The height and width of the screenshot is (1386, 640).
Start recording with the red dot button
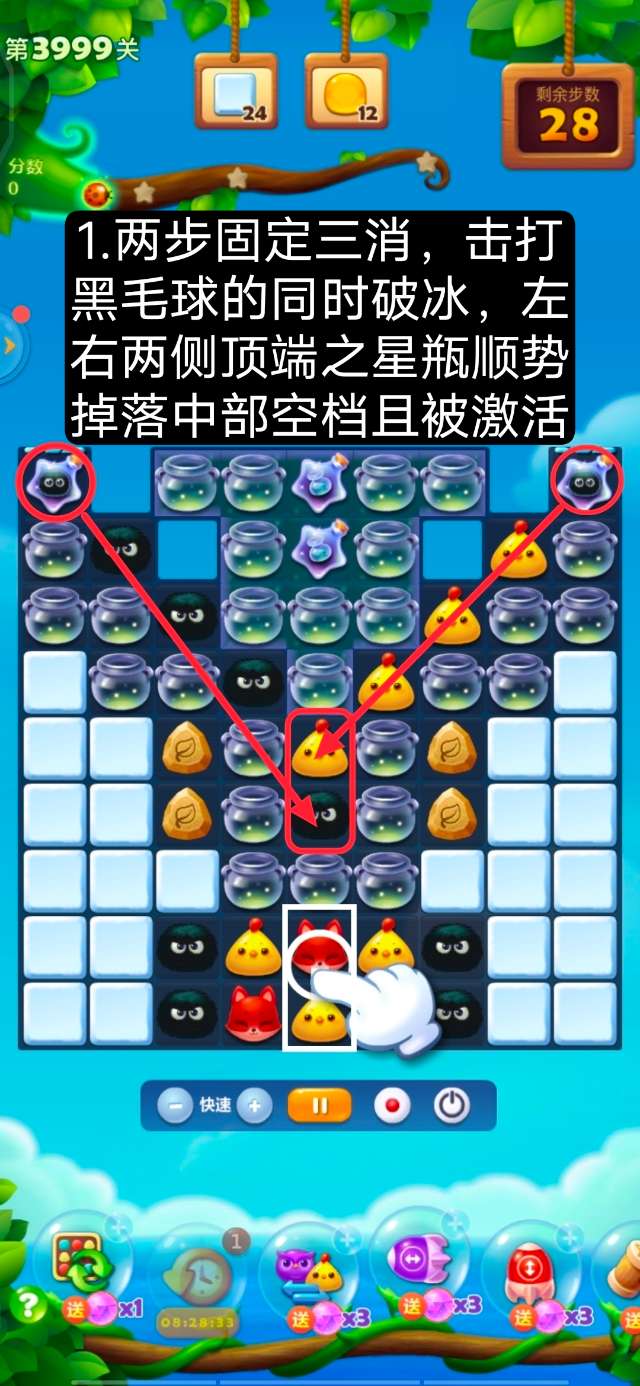pyautogui.click(x=391, y=1106)
